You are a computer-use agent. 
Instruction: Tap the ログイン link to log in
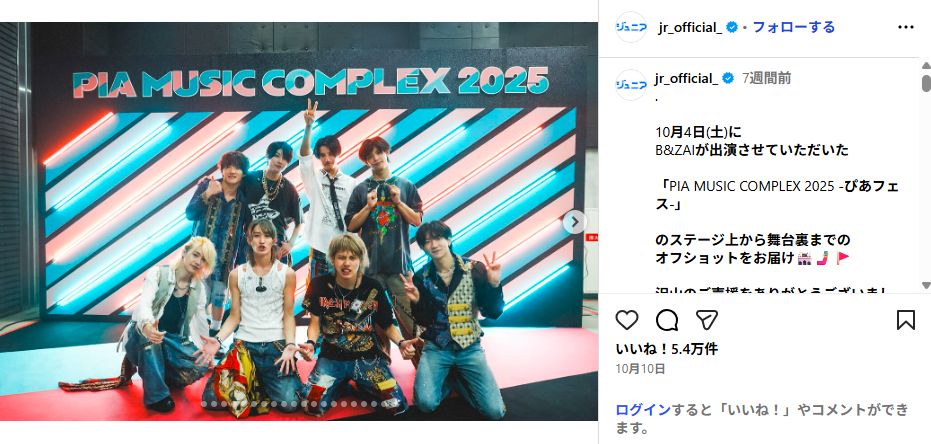click(635, 409)
